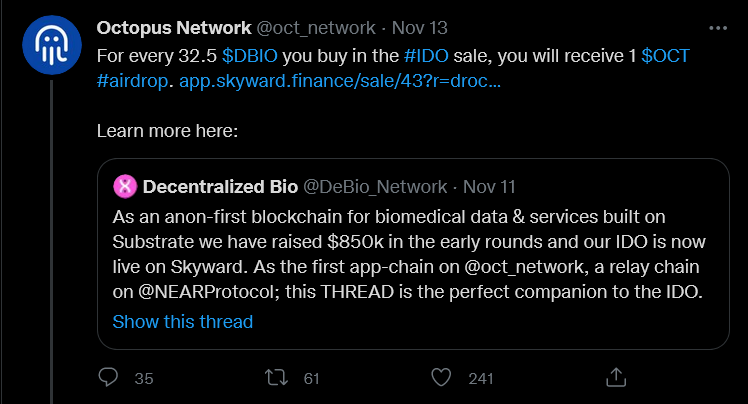The image size is (748, 404).
Task: Open the tweet's three-dot overflow menu
Action: coord(718,27)
